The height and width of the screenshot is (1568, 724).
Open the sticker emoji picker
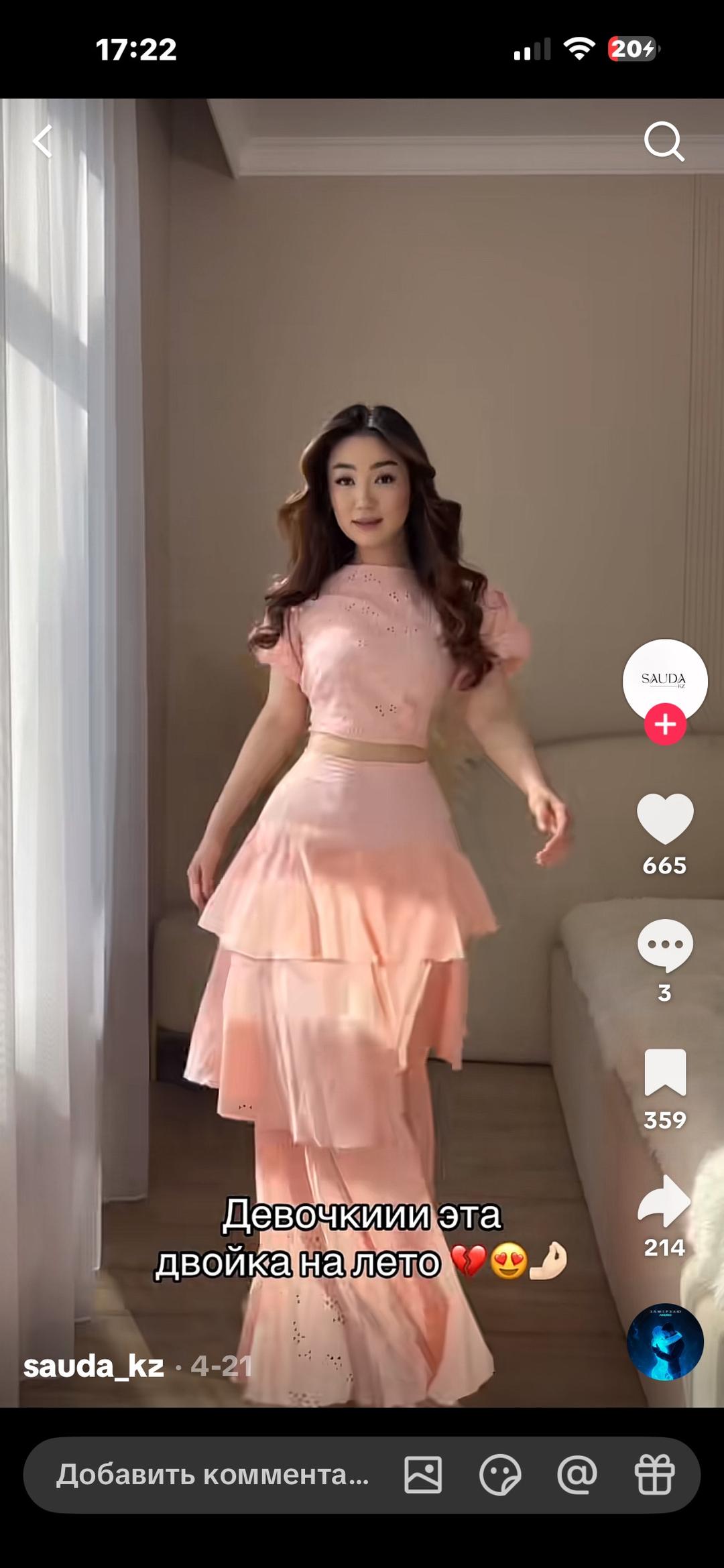[500, 1475]
